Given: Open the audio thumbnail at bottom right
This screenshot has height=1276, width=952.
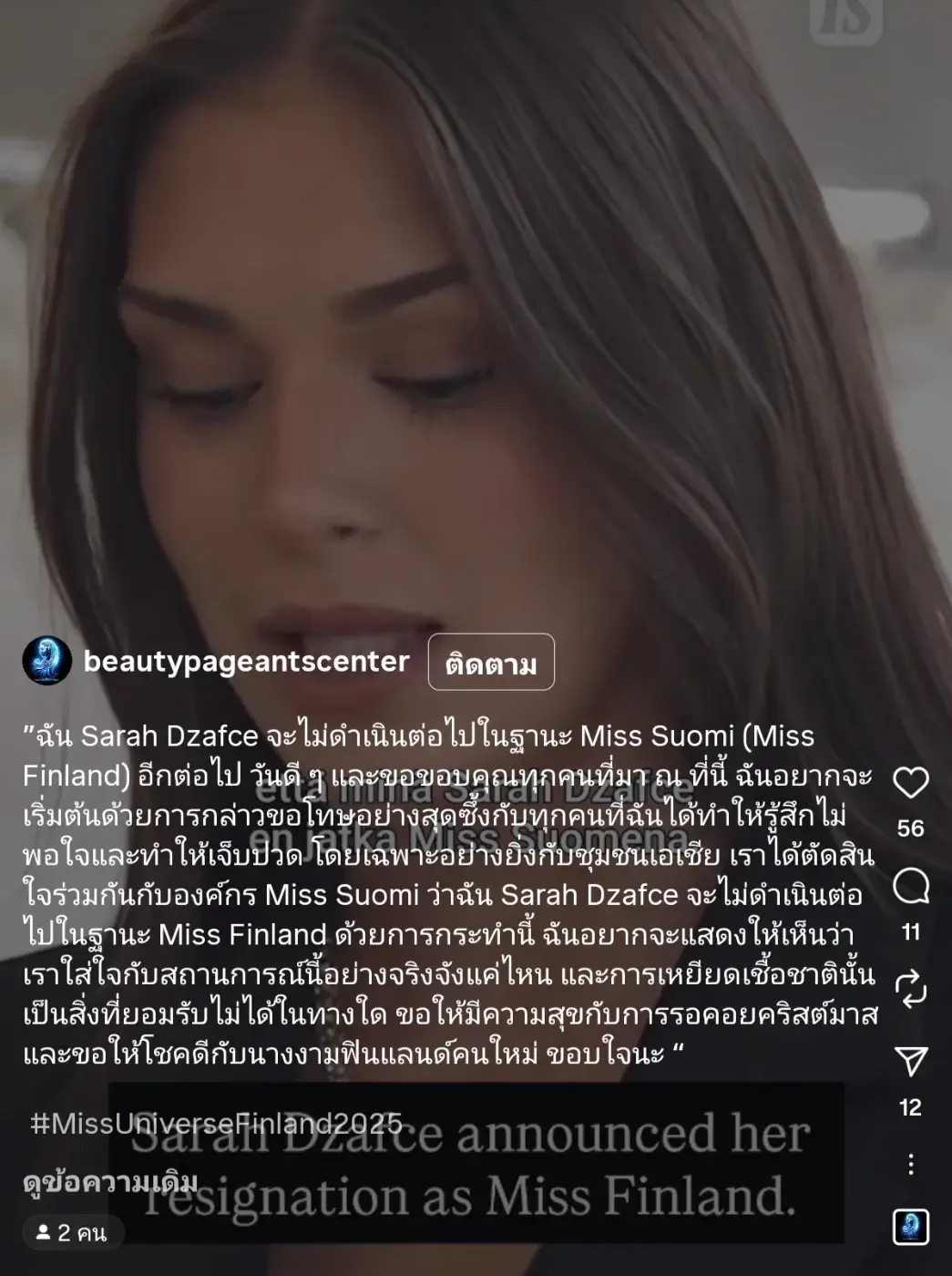Looking at the screenshot, I should coord(910,1227).
